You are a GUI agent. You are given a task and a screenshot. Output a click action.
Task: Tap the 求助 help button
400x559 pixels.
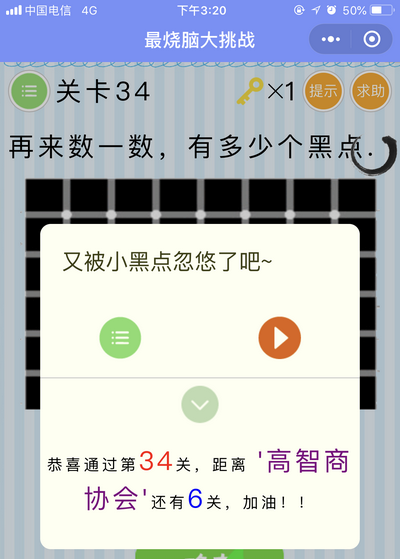[x=371, y=91]
